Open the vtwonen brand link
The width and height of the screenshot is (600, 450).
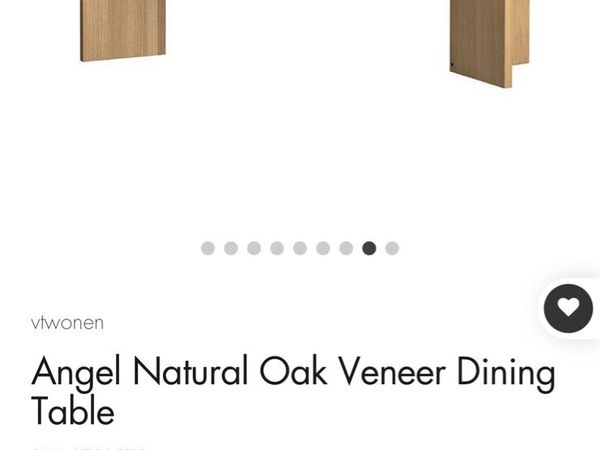pos(67,323)
